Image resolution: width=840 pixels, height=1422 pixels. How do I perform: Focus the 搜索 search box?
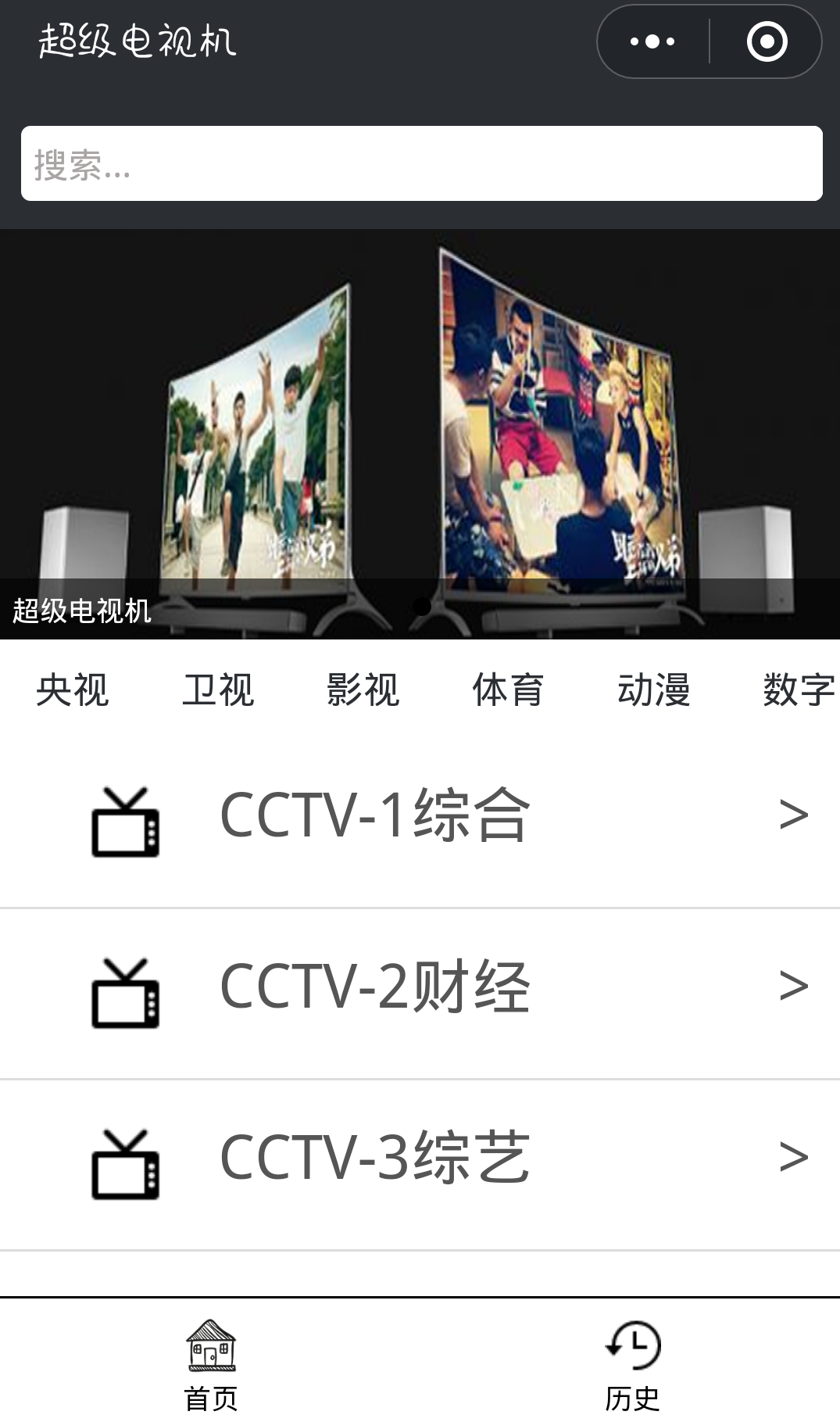click(x=421, y=163)
